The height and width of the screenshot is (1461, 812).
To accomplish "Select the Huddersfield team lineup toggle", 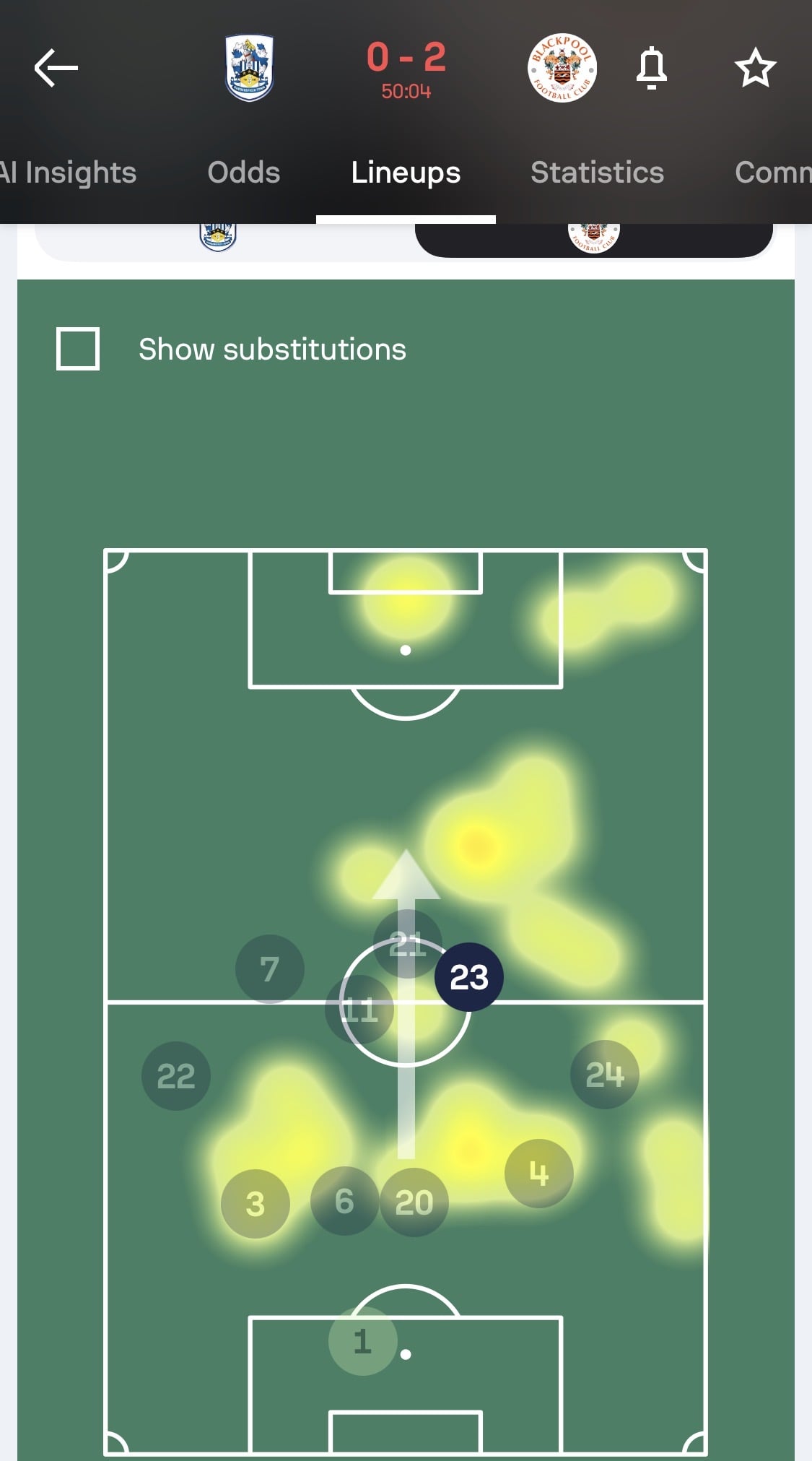I will pyautogui.click(x=218, y=237).
